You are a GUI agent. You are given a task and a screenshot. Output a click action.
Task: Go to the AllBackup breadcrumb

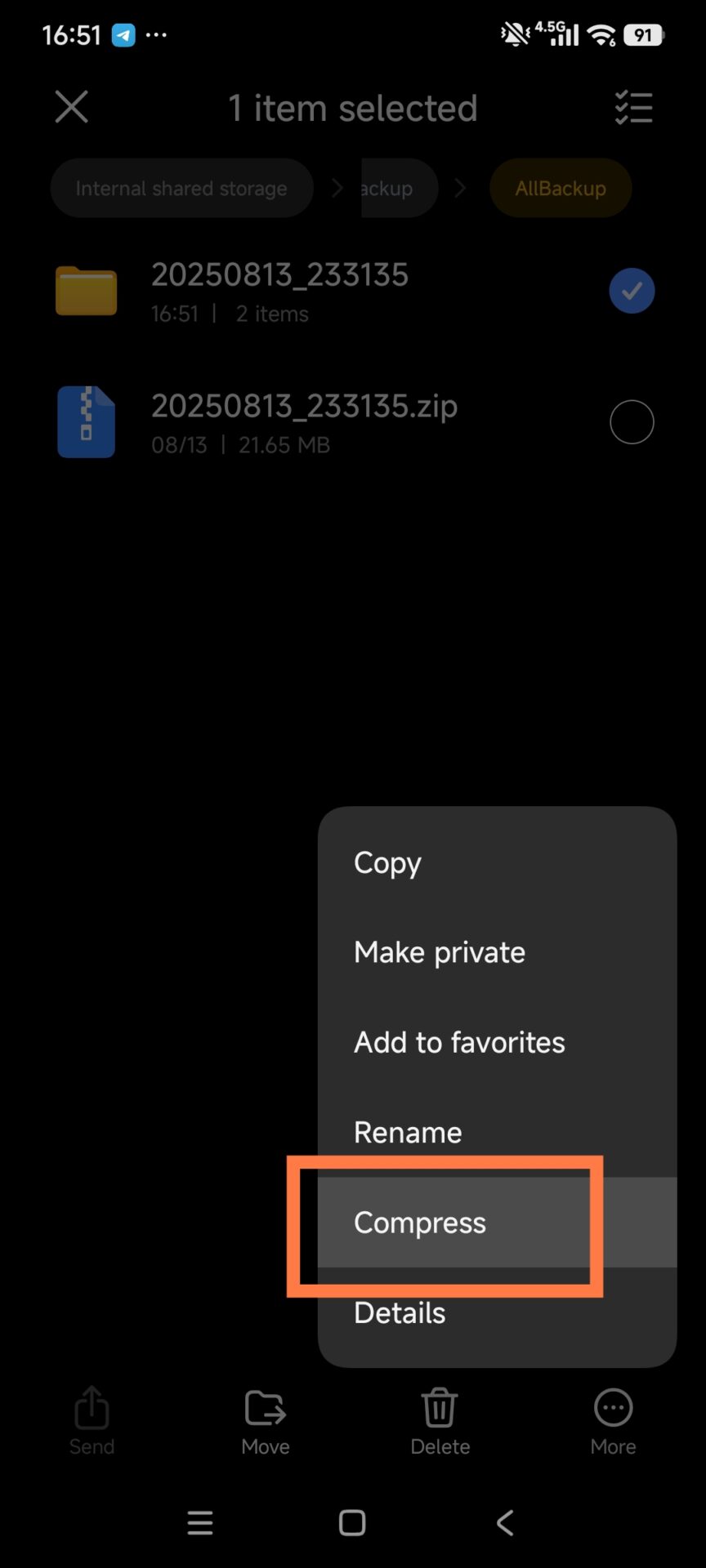point(561,189)
